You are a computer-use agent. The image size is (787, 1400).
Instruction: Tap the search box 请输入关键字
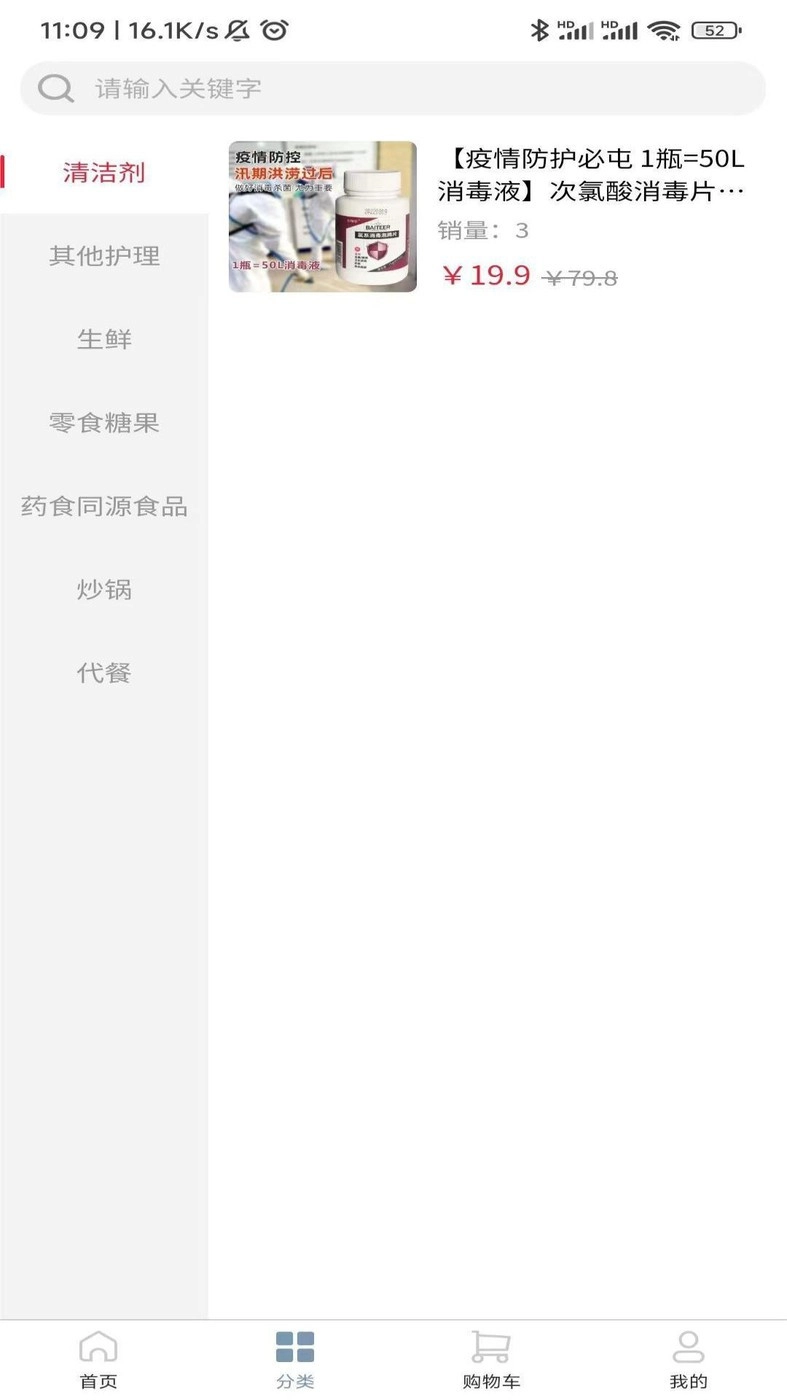tap(393, 89)
